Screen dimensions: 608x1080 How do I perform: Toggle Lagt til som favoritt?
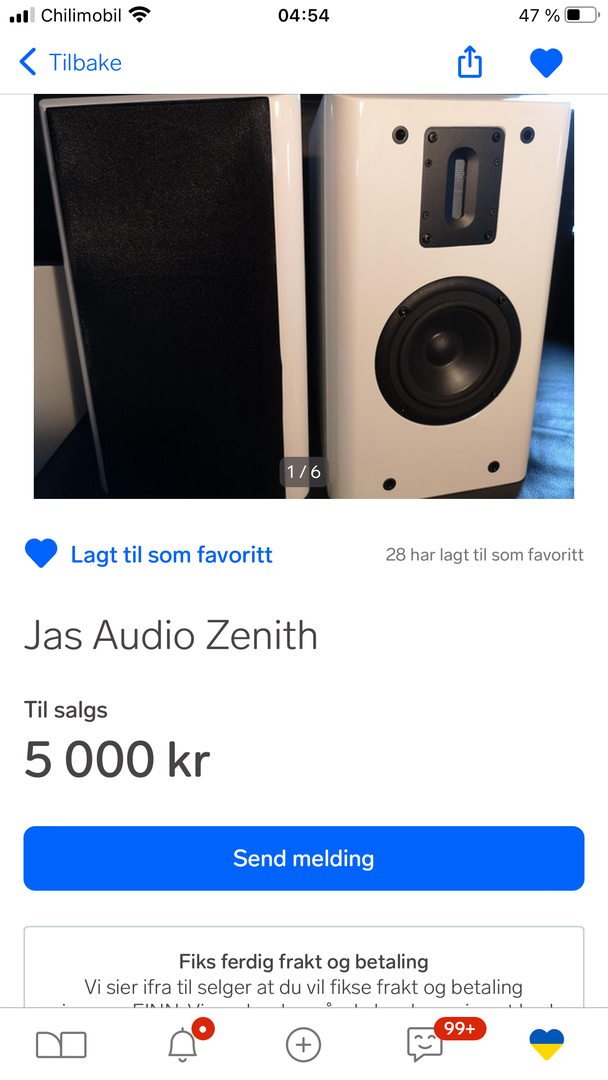[x=148, y=554]
